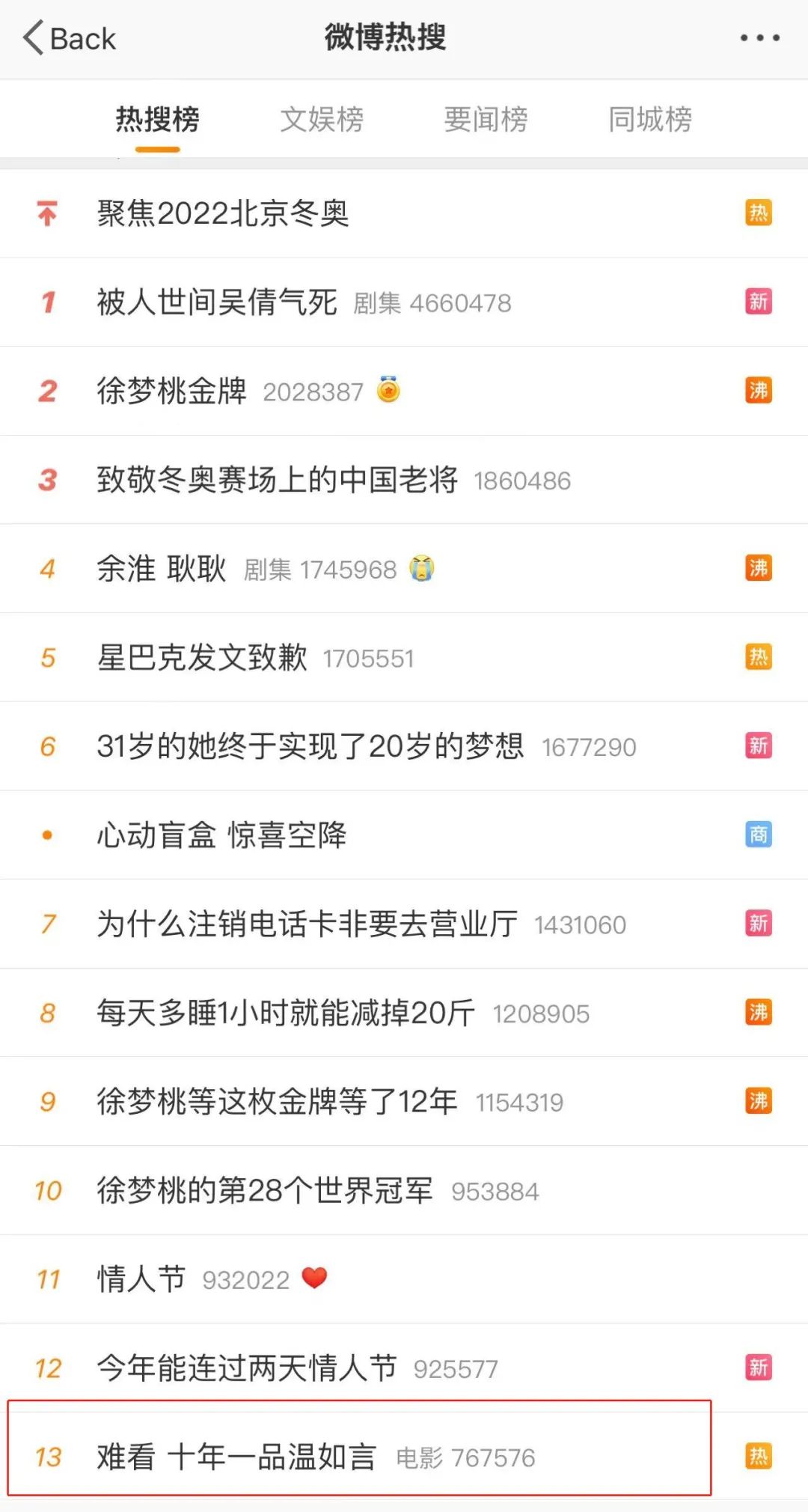Open 星巴克发文致歉 topic

coord(202,658)
